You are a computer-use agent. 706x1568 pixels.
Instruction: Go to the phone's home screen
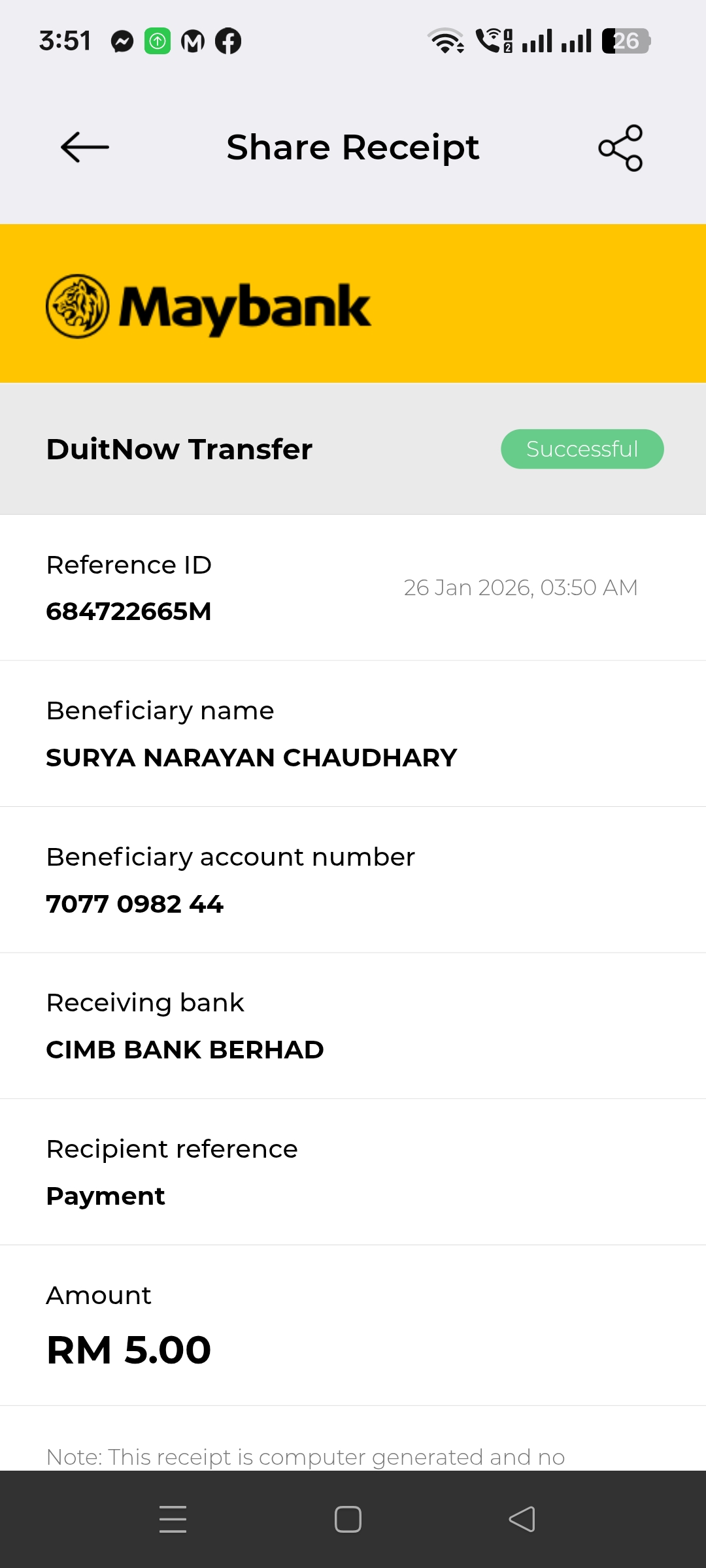tap(348, 1519)
